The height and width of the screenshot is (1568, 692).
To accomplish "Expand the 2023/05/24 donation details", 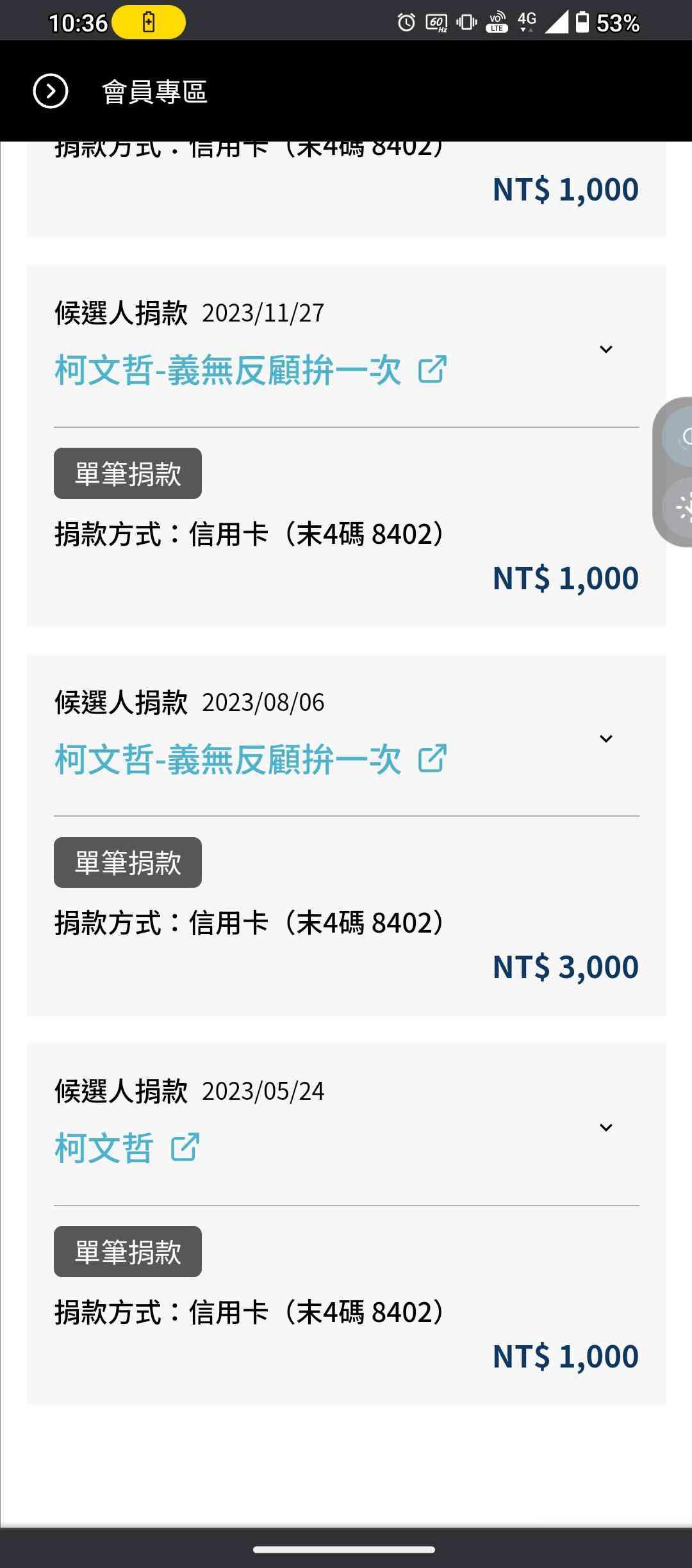I will (x=605, y=1127).
